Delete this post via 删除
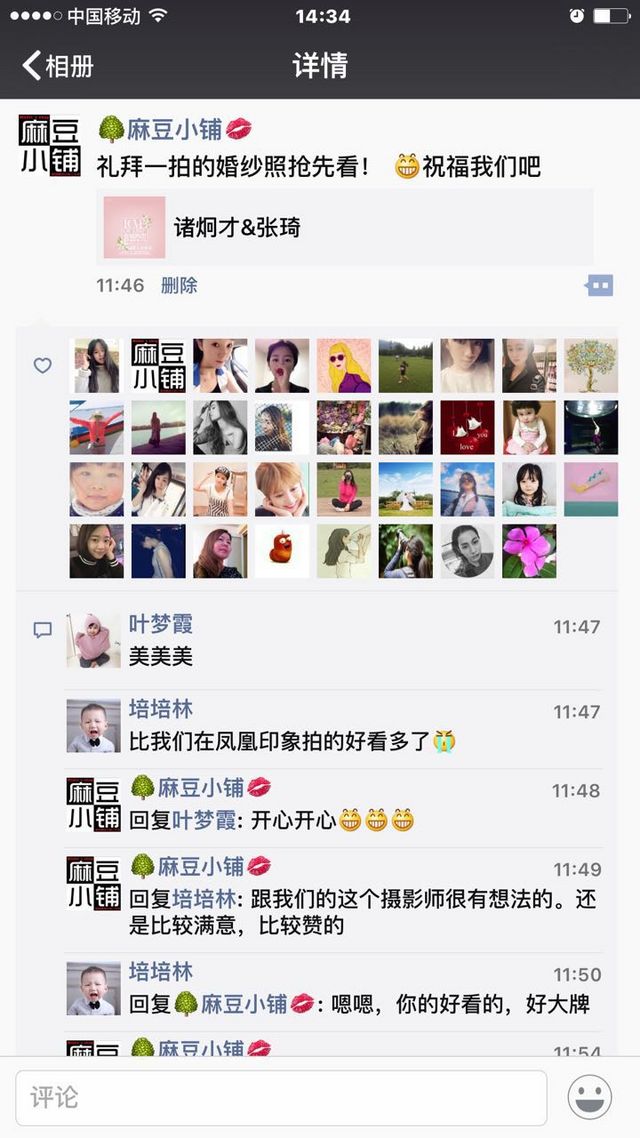640x1138 pixels. pyautogui.click(x=179, y=285)
